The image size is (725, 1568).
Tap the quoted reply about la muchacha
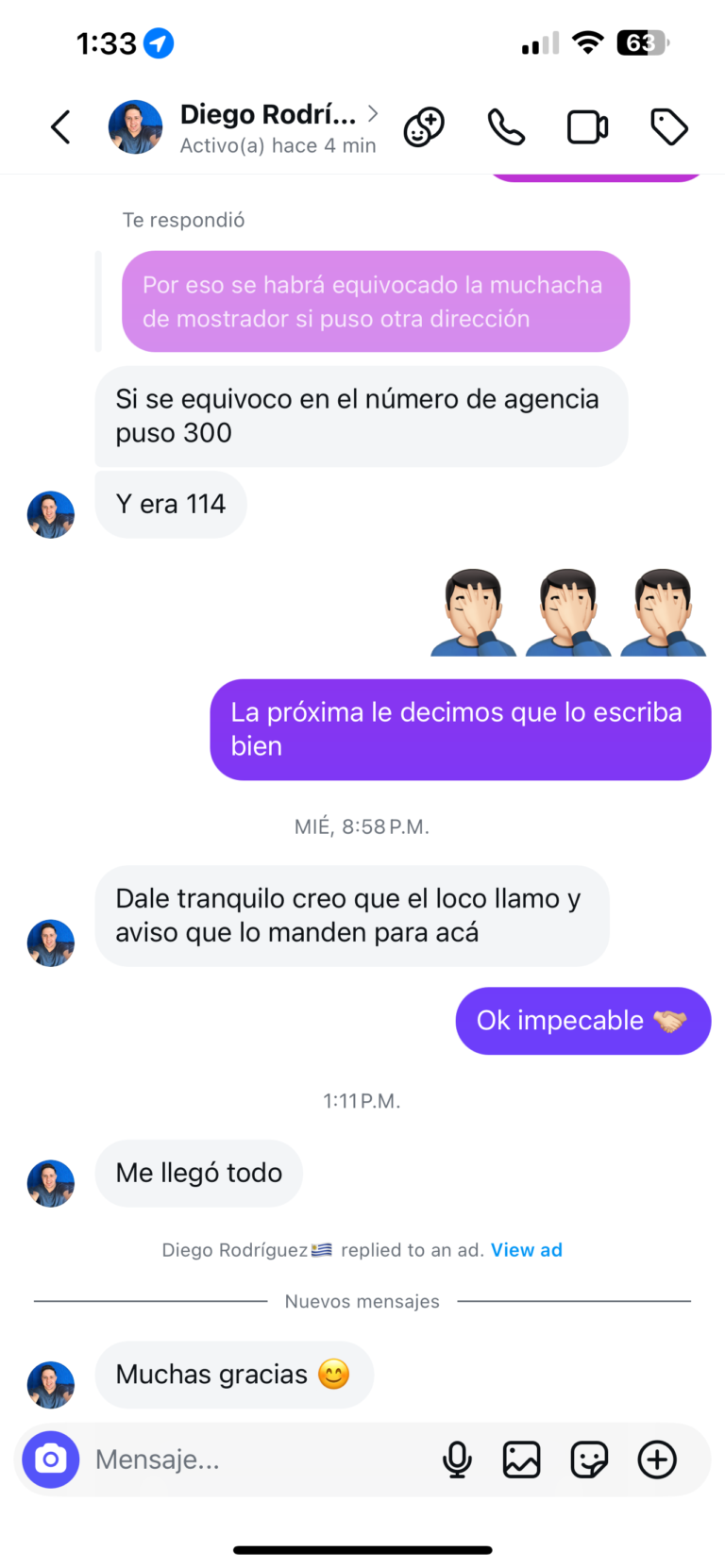375,302
